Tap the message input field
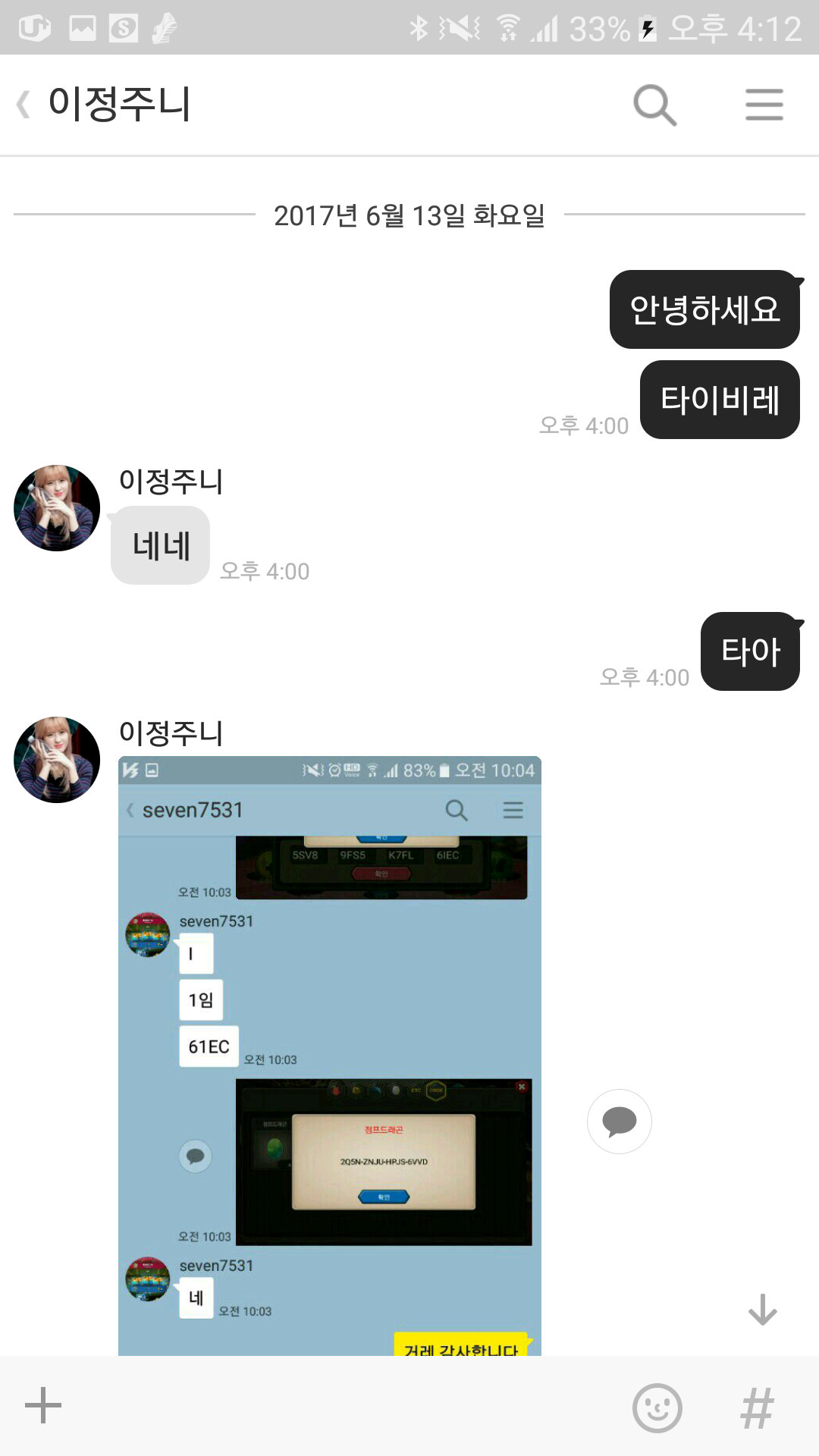 341,1407
